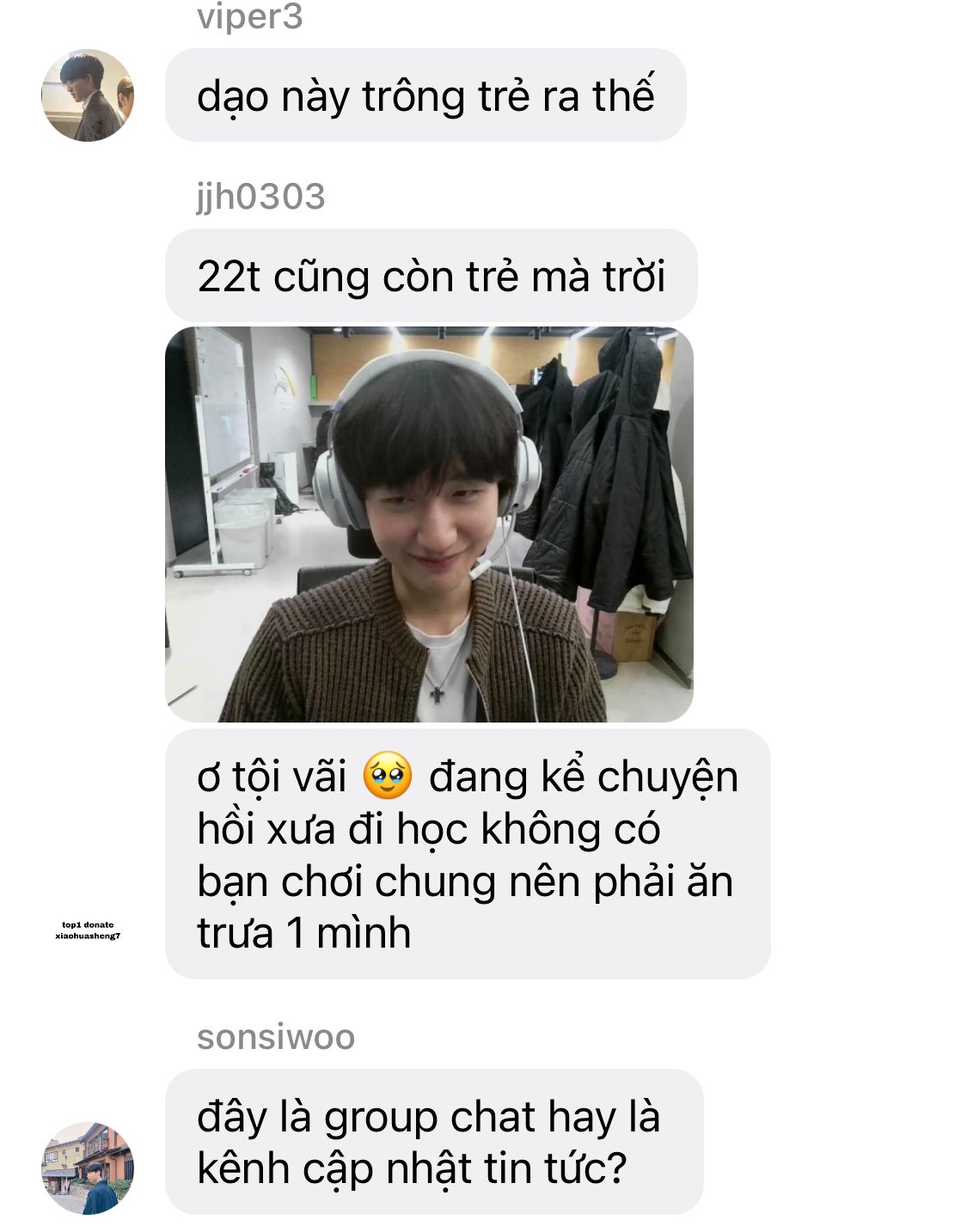Image resolution: width=967 pixels, height=1232 pixels.
Task: Open sonsiwoo's profile avatar
Action: click(88, 1168)
